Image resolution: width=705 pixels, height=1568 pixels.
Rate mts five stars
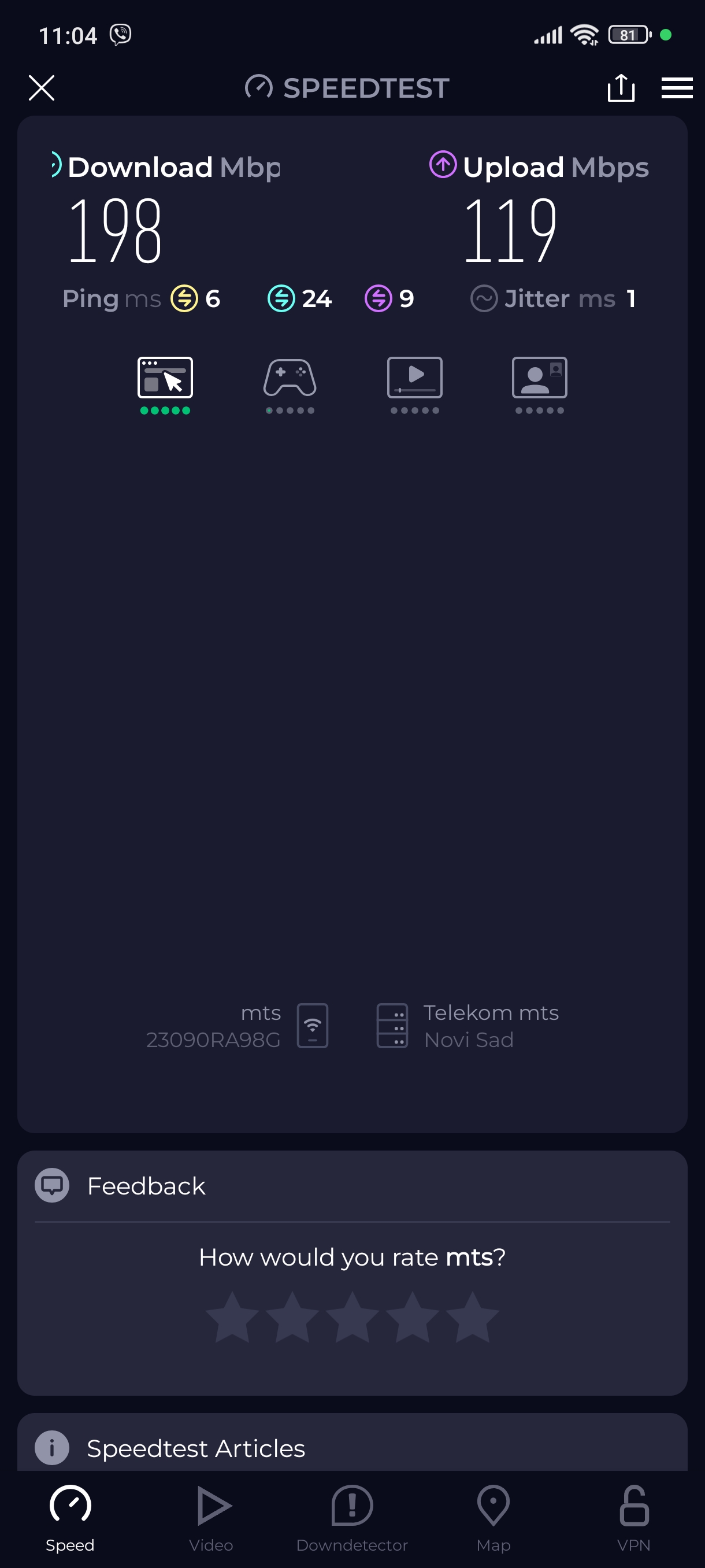(x=472, y=1316)
